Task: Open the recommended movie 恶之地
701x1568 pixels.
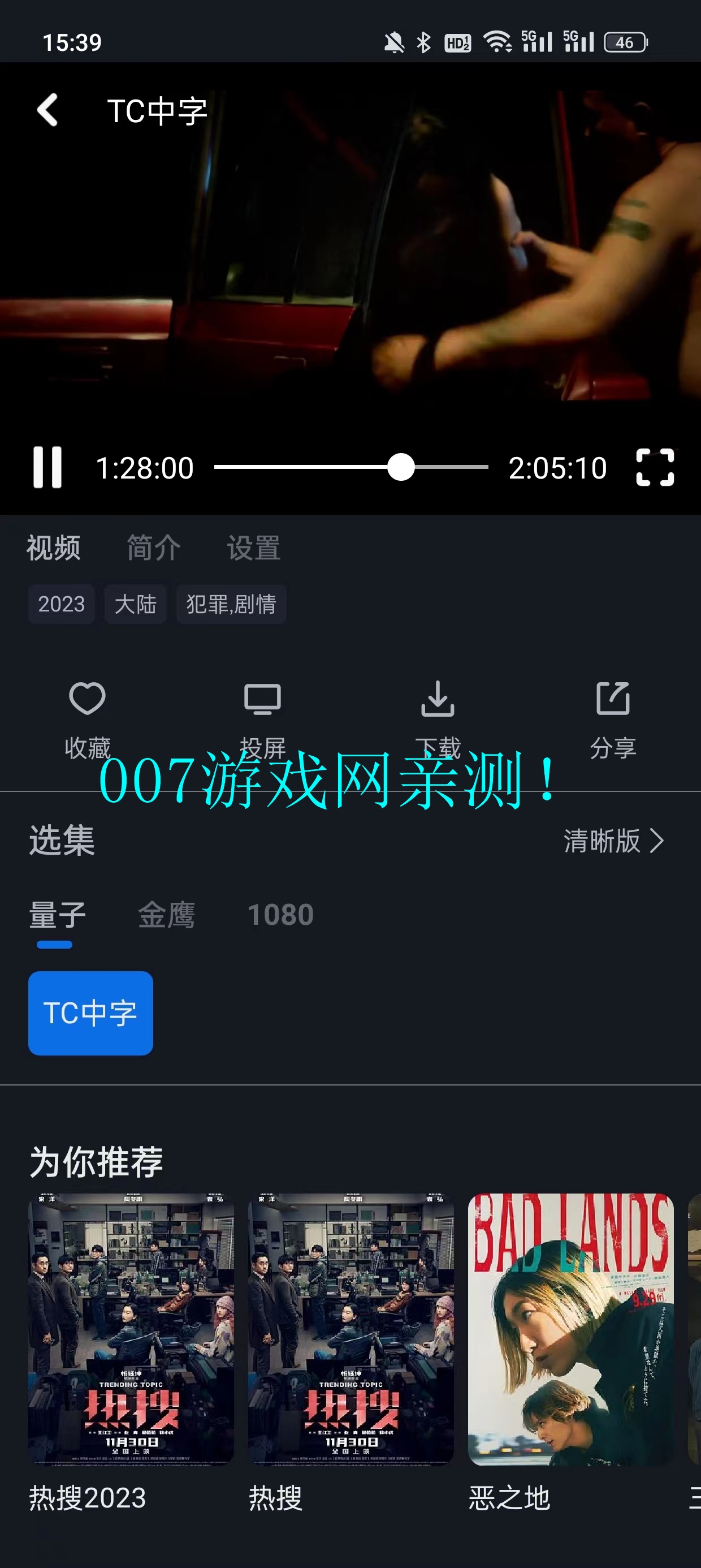Action: pos(570,1329)
